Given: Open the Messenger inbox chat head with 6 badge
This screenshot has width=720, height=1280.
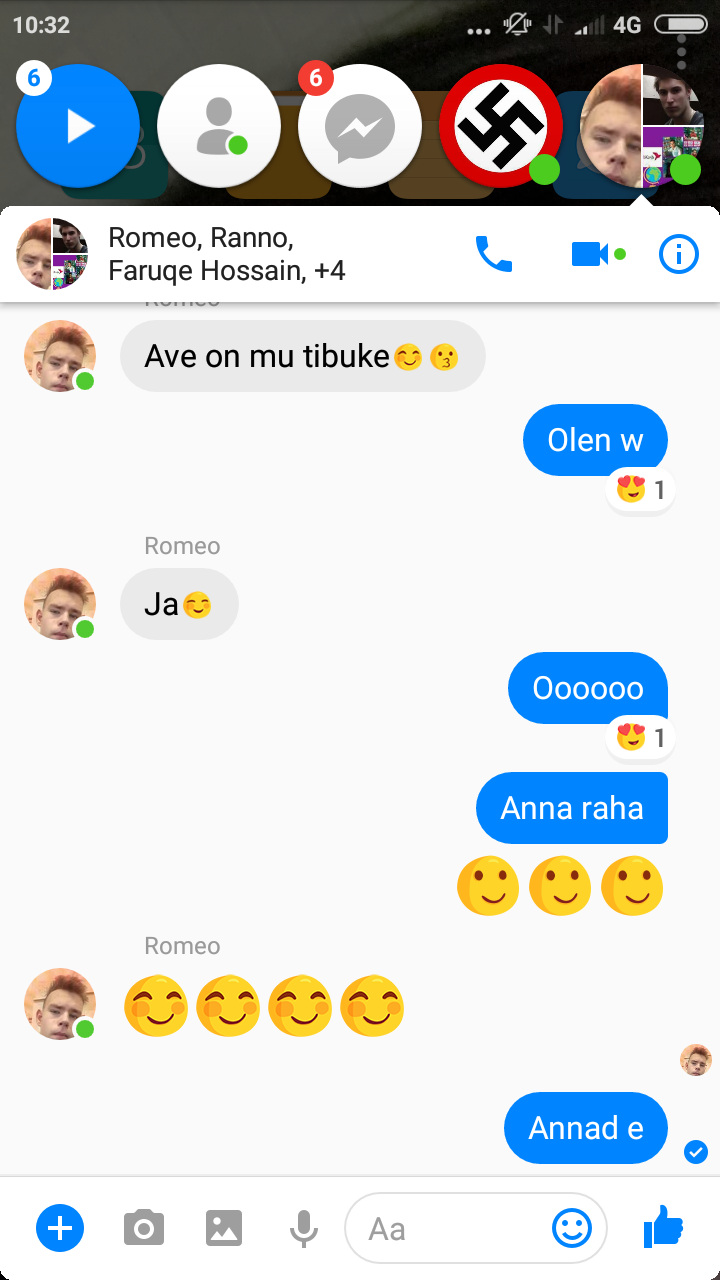Looking at the screenshot, I should [x=360, y=126].
